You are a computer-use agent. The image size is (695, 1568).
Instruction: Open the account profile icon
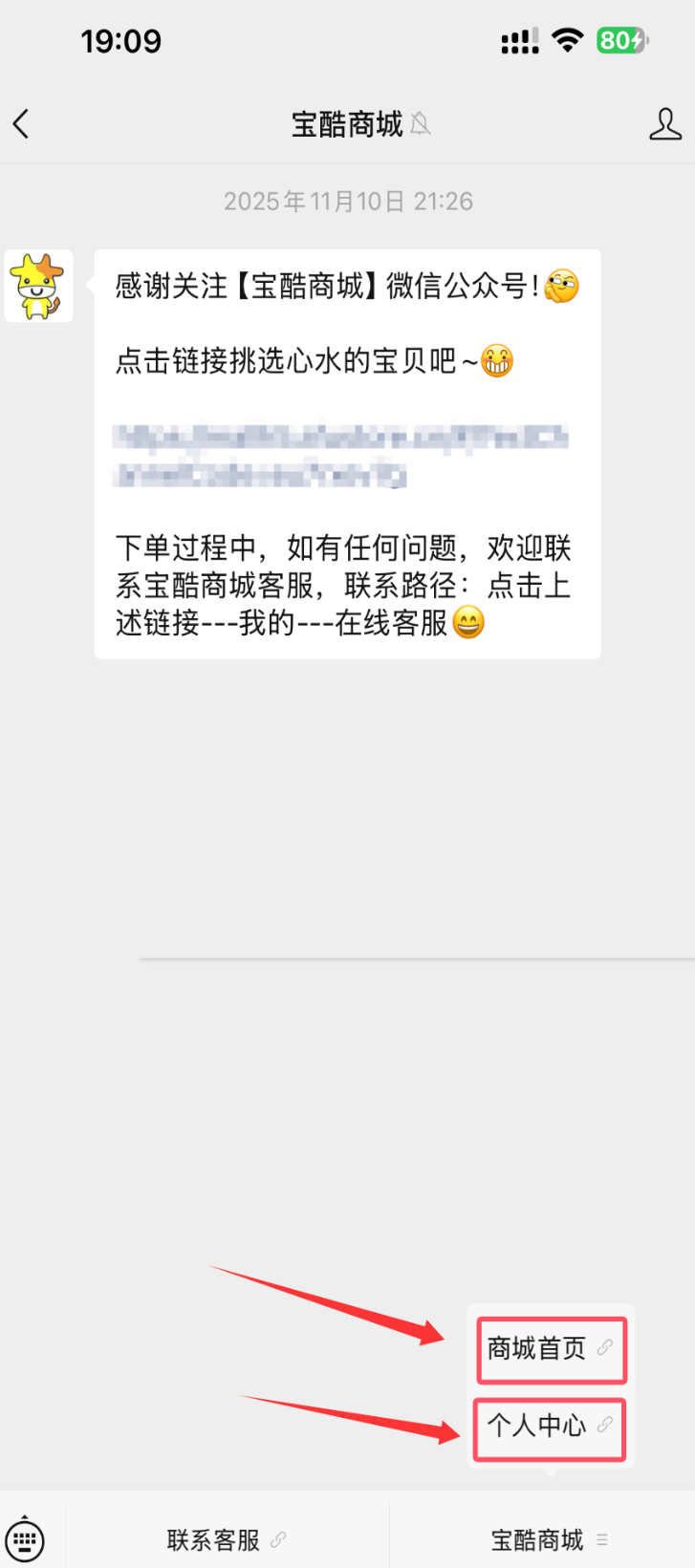point(664,124)
